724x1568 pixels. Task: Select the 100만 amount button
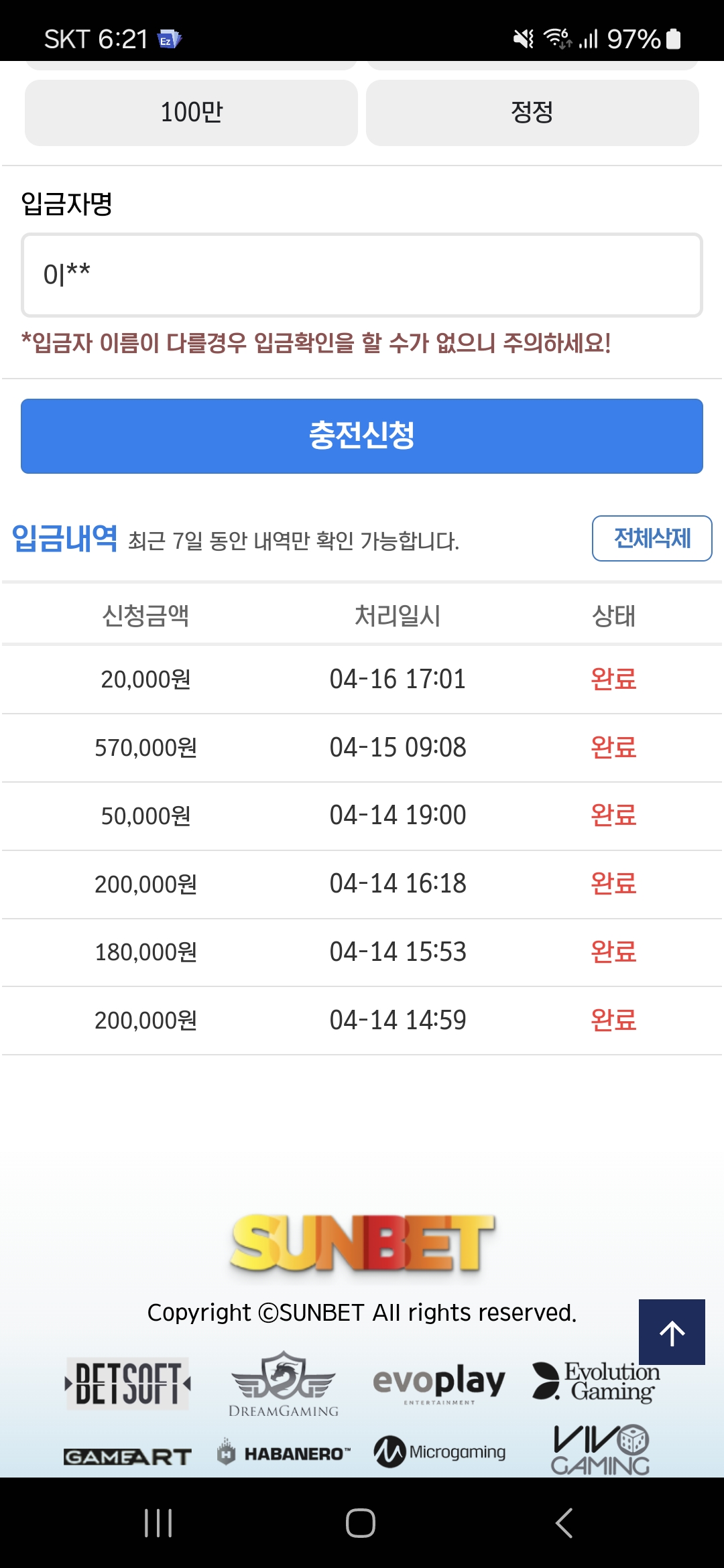(191, 113)
